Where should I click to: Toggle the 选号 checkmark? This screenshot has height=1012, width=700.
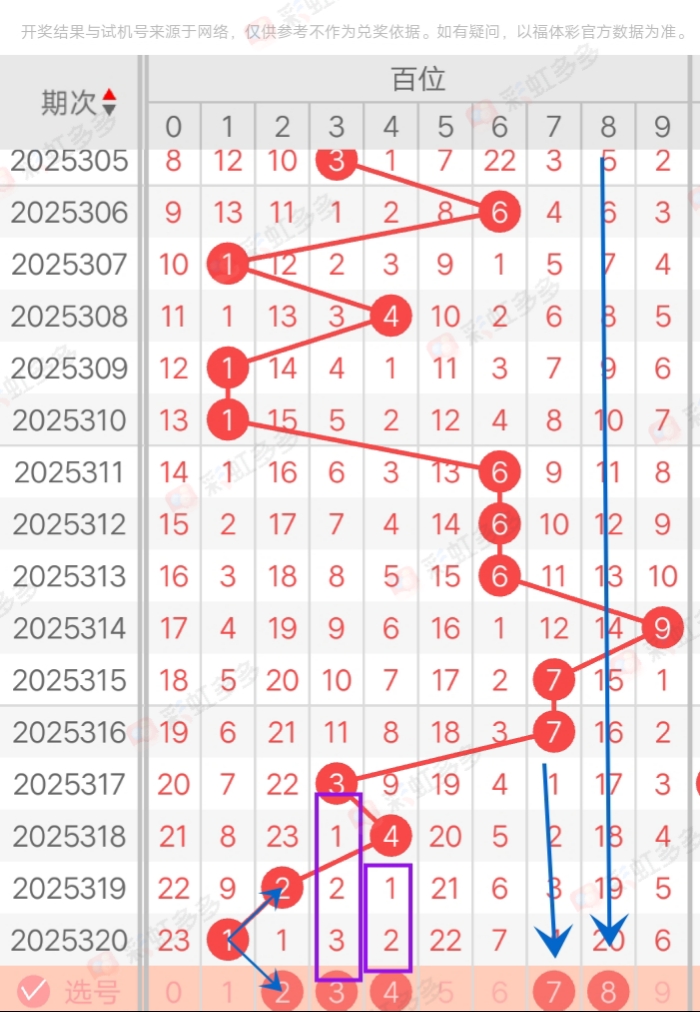[33, 992]
